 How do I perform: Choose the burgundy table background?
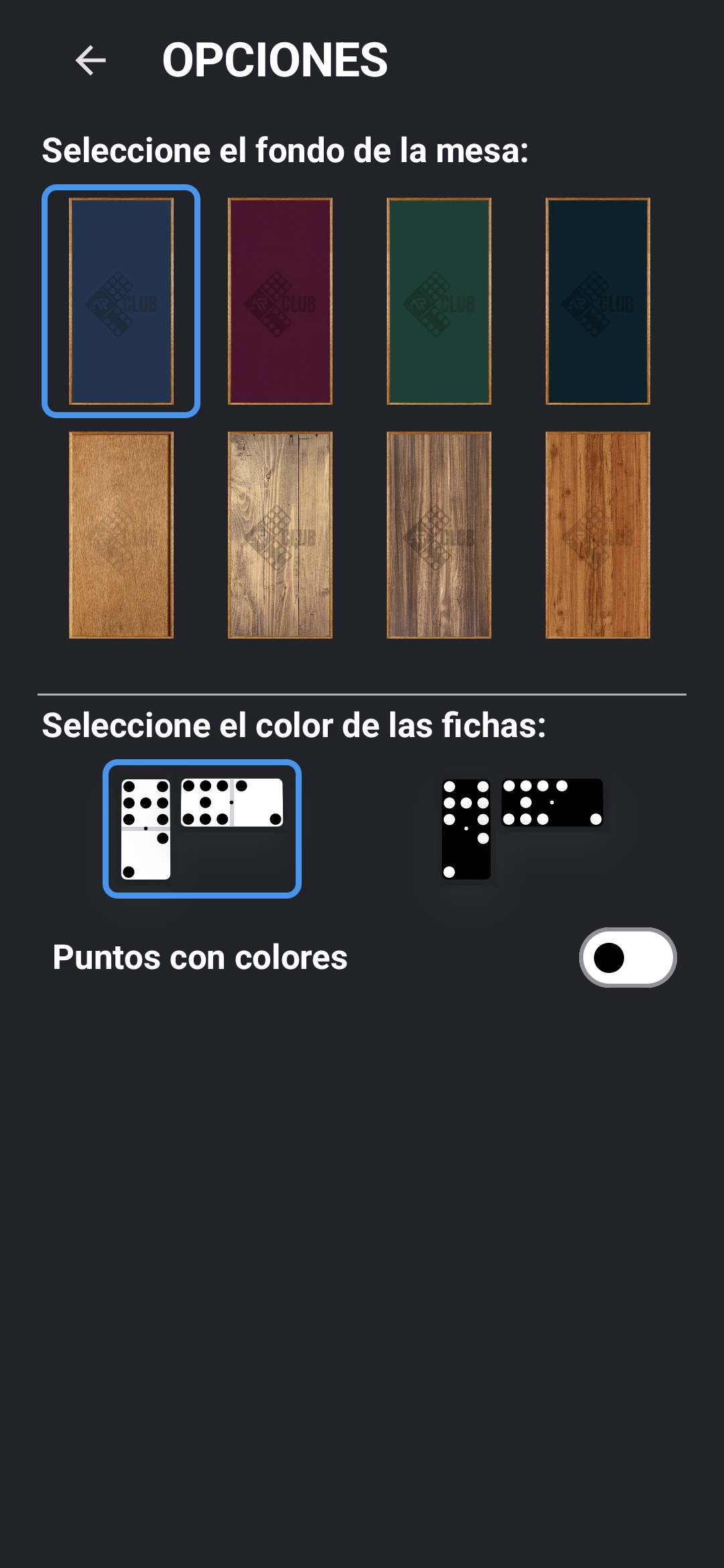[281, 300]
